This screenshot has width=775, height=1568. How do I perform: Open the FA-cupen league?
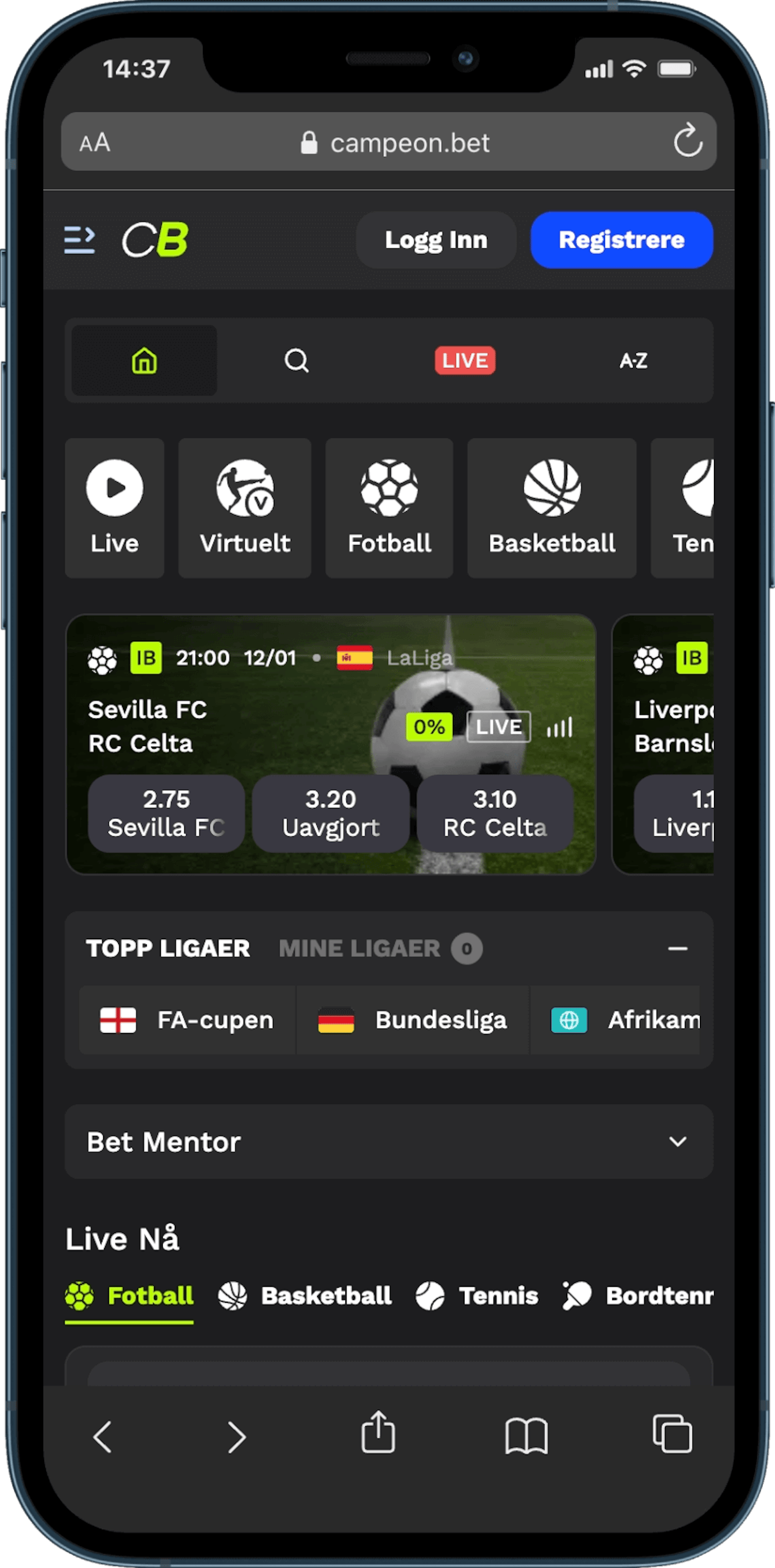[x=187, y=1020]
